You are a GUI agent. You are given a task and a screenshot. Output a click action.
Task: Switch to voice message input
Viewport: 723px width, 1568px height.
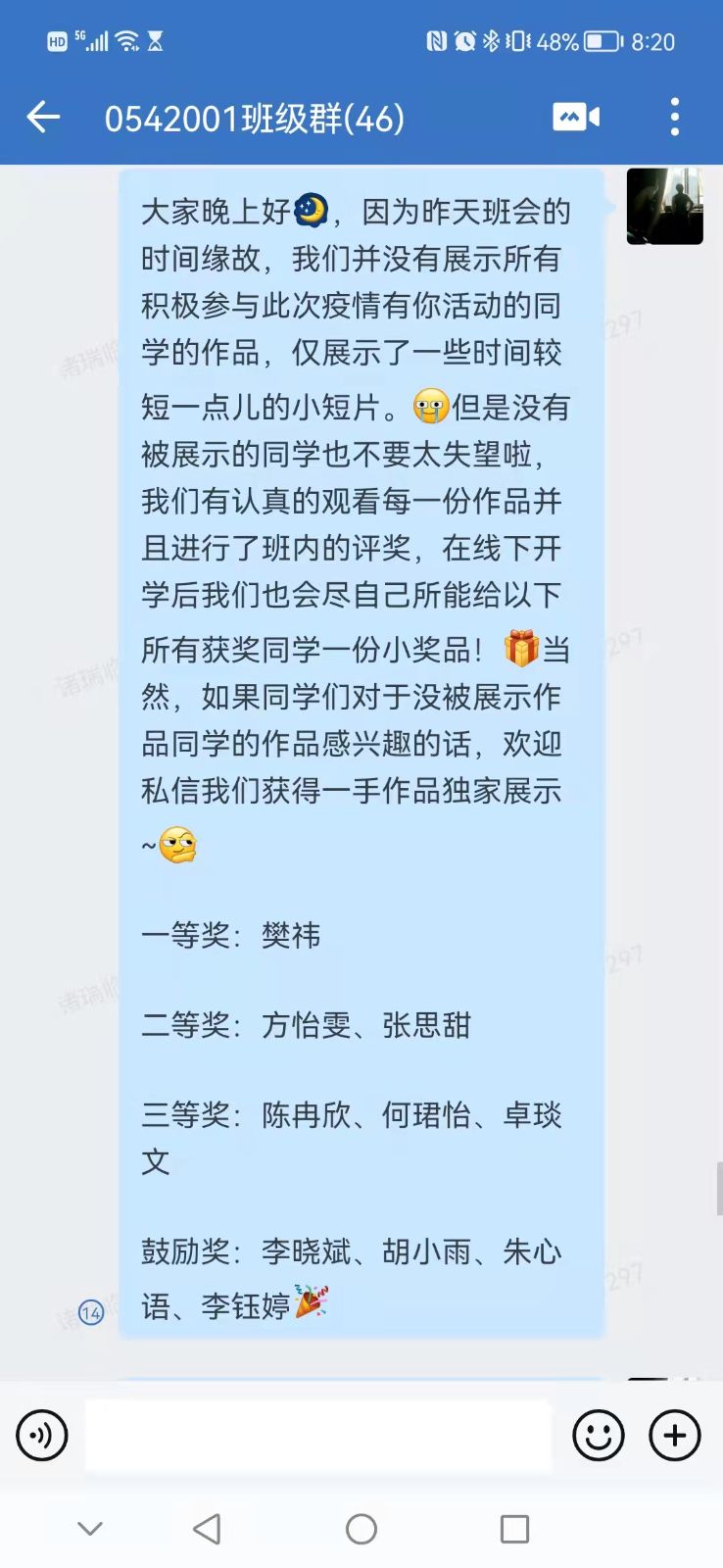(42, 1436)
